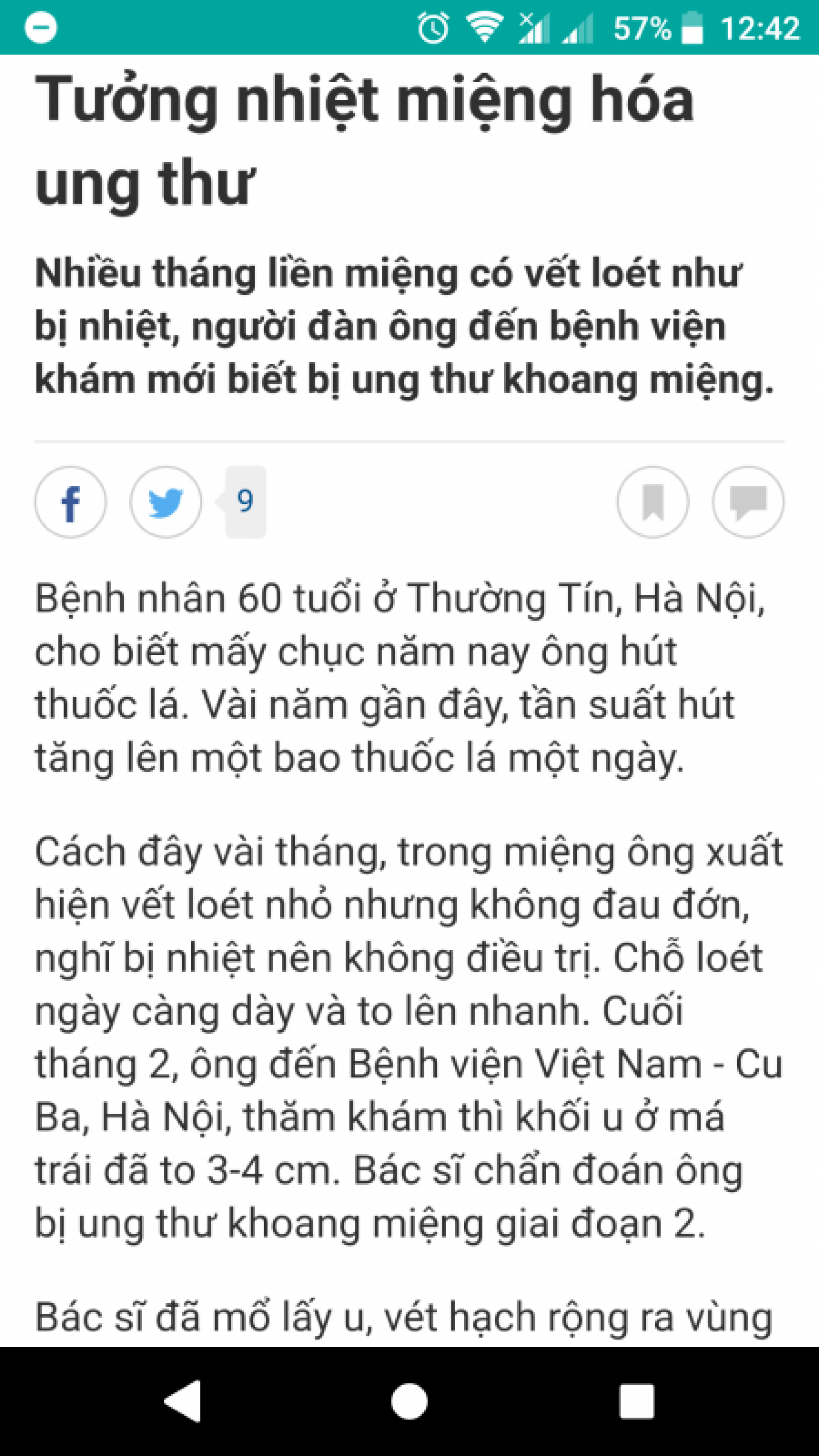Bookmark this article
The image size is (819, 1456).
point(653,502)
